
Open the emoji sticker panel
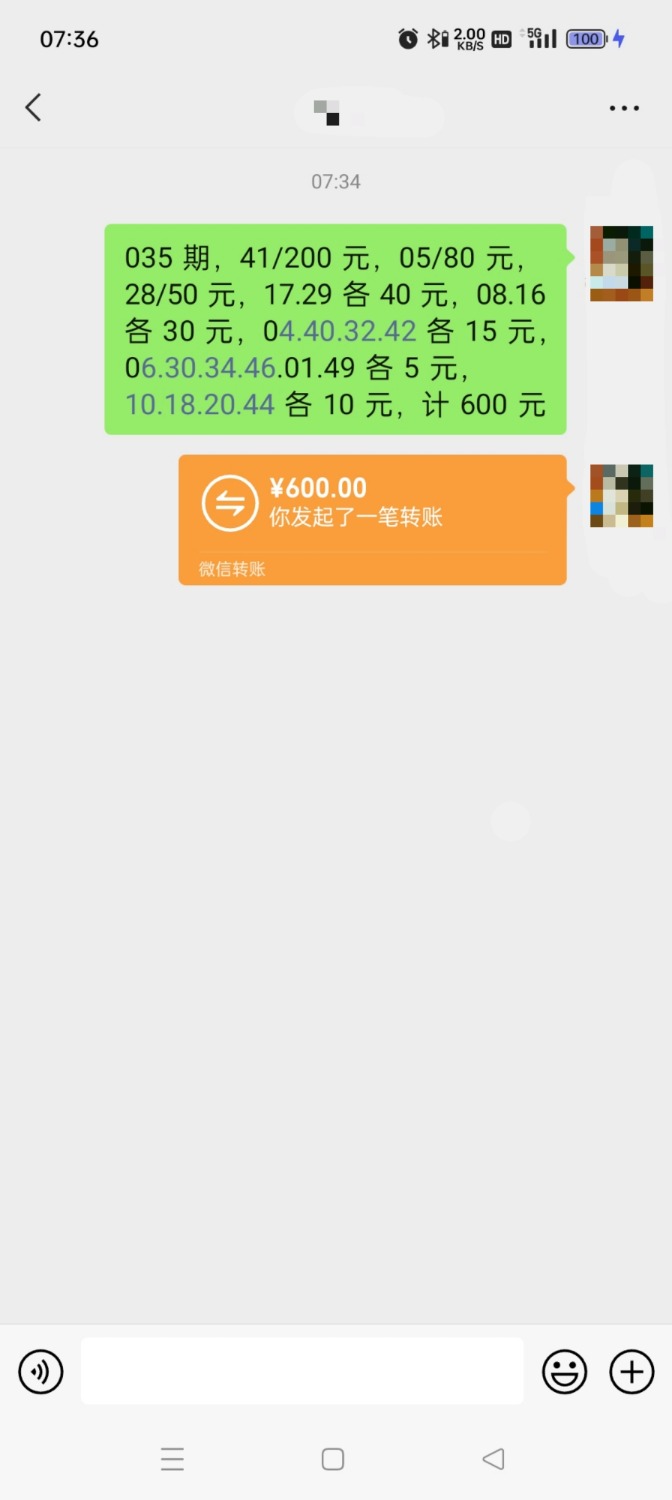pos(564,1371)
